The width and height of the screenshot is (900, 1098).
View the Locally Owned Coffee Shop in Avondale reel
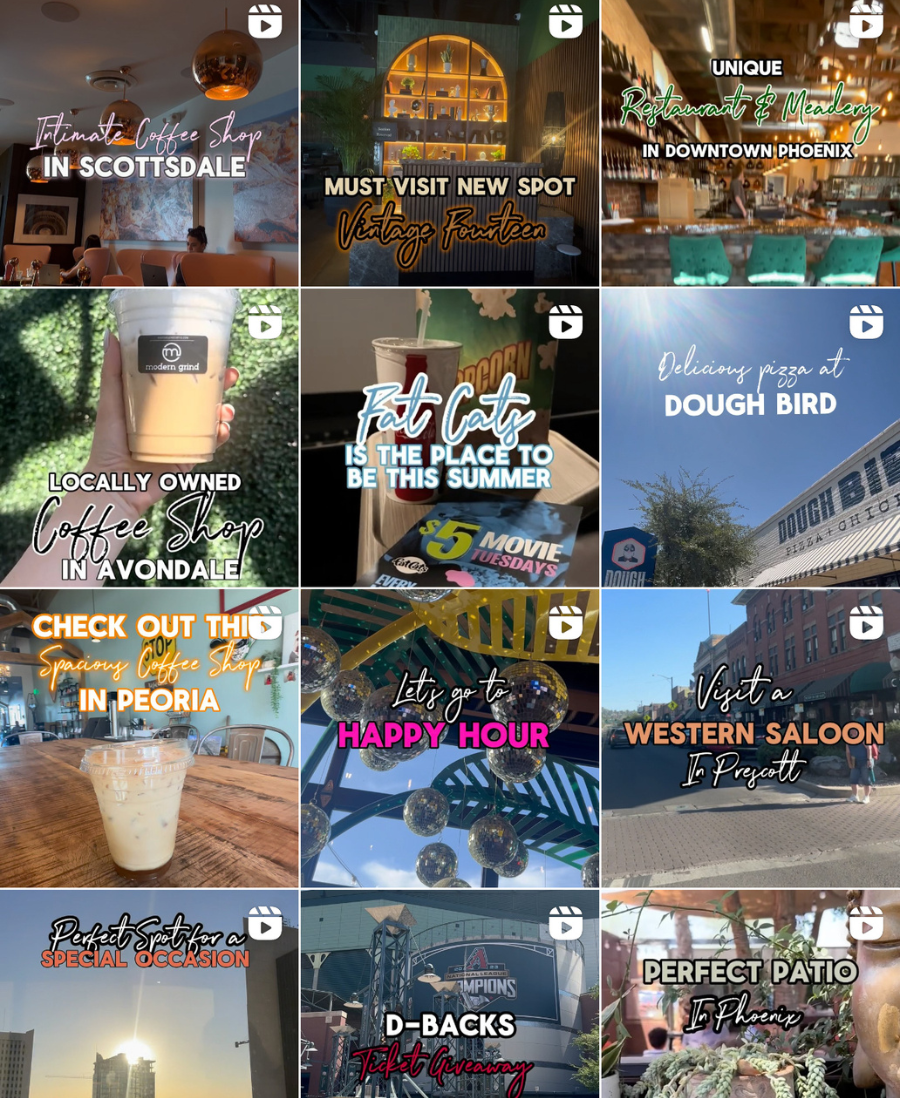[149, 437]
